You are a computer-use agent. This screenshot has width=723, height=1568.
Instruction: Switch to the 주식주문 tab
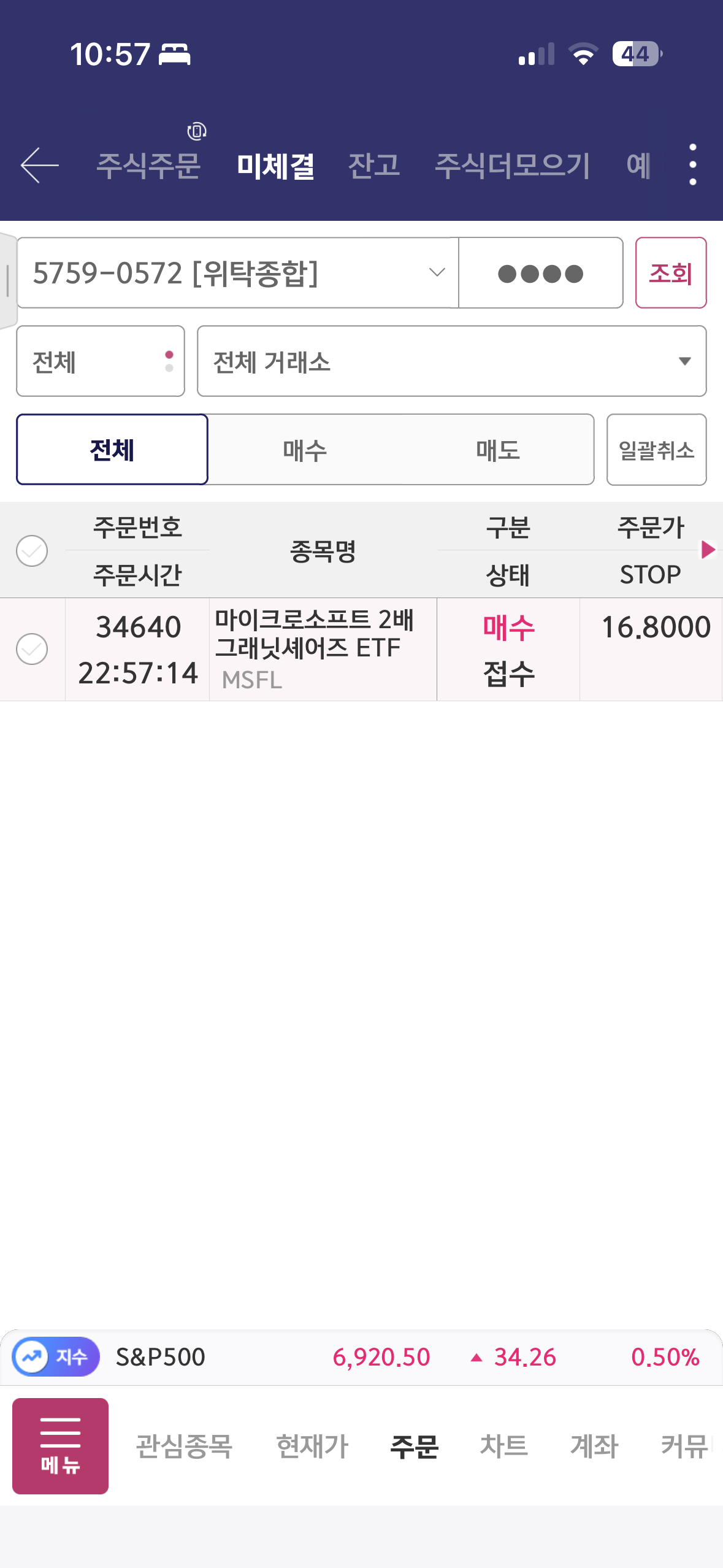148,165
